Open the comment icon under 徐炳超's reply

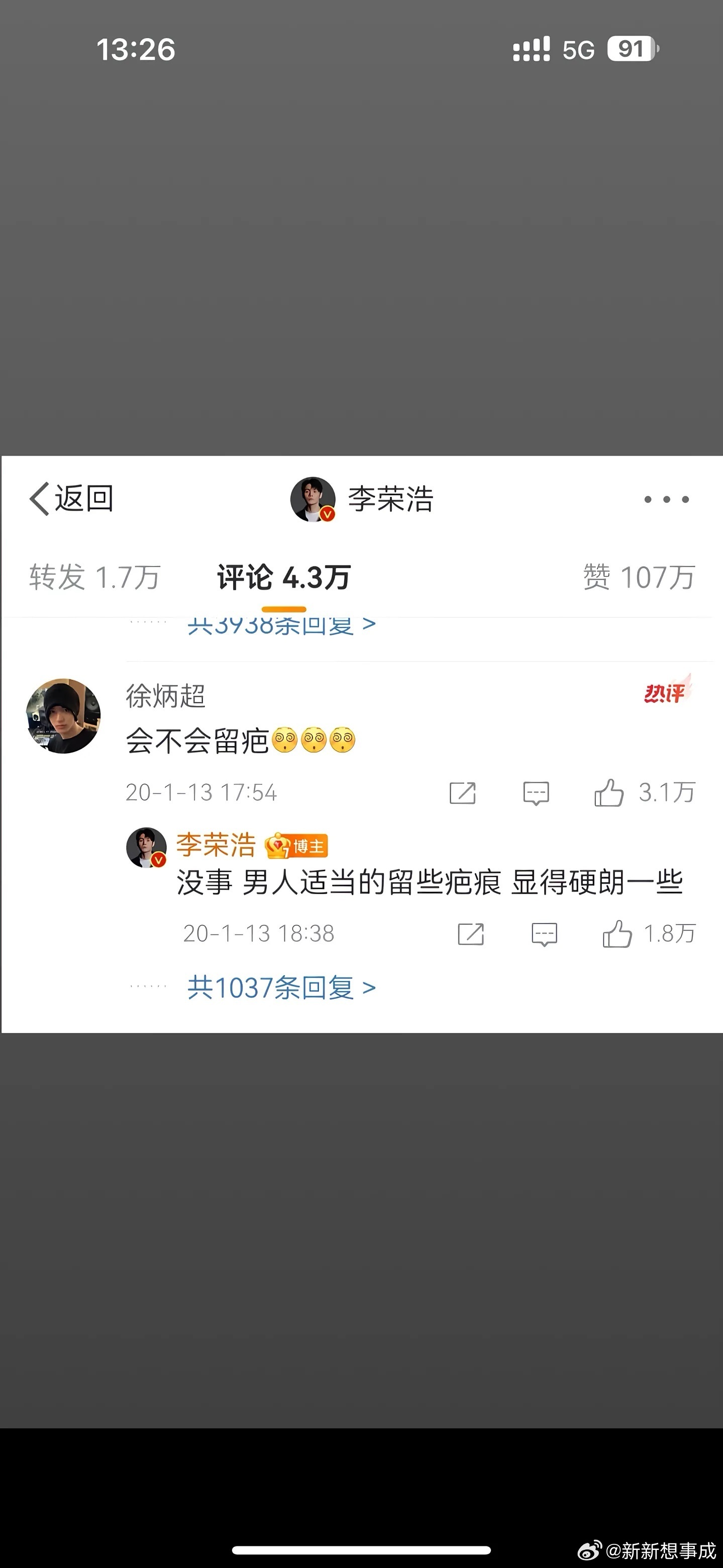(538, 793)
